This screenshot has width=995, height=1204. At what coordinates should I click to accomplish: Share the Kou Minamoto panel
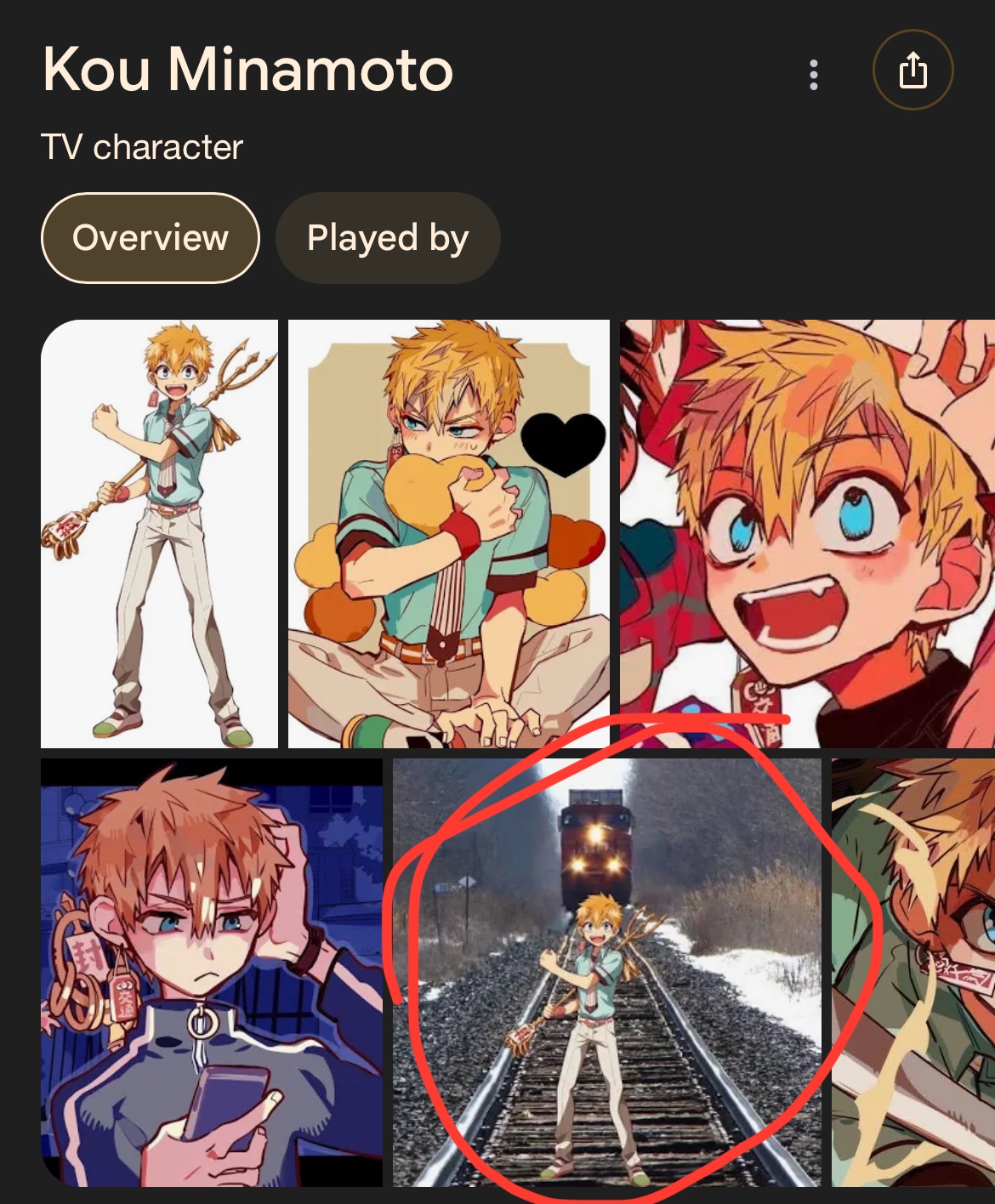coord(913,71)
